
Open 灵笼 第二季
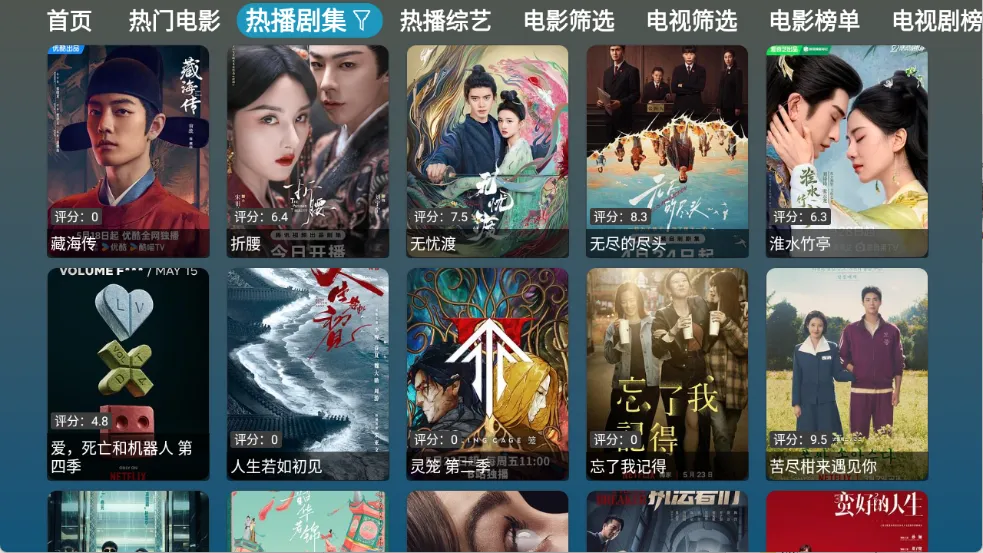coord(487,373)
